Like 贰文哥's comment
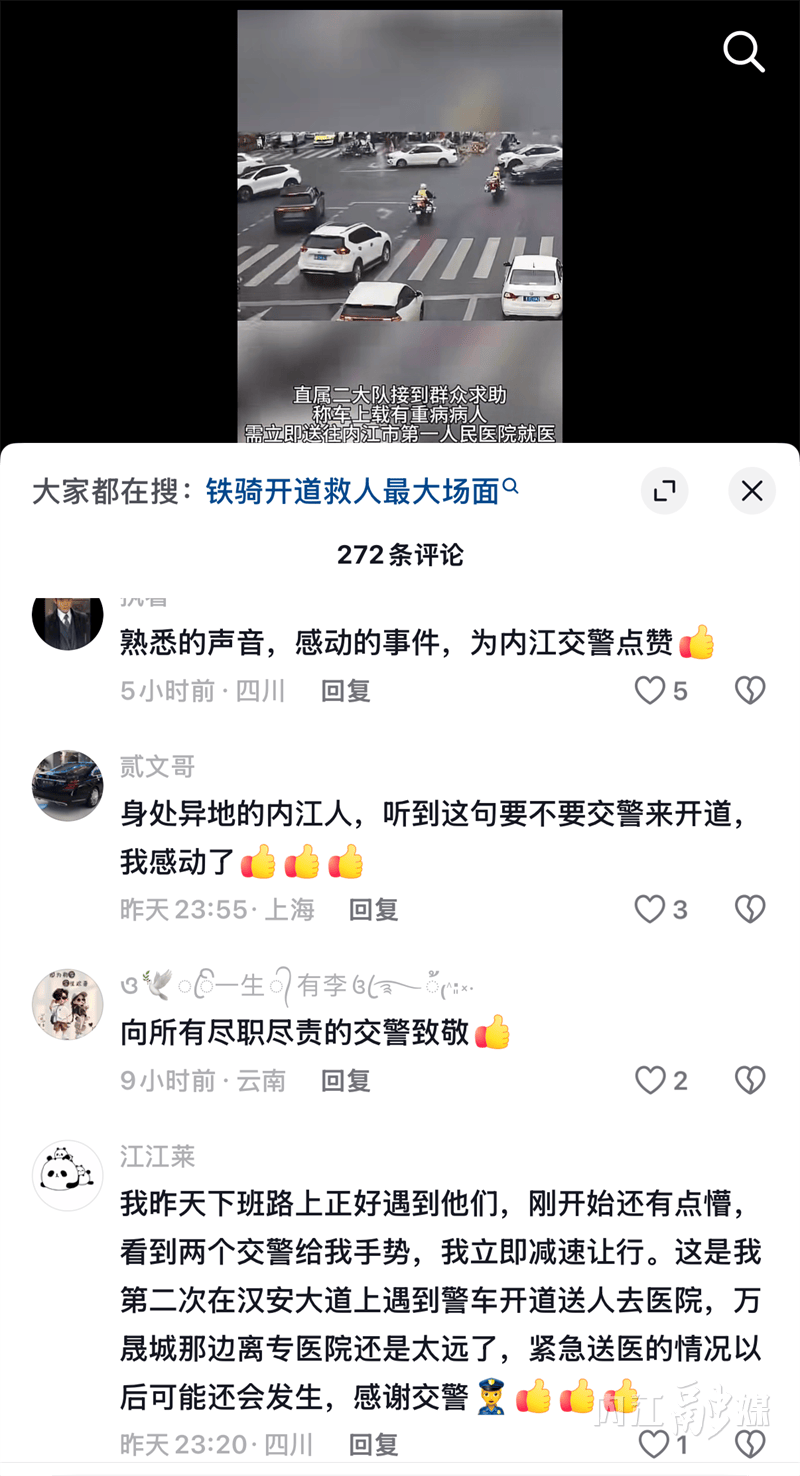This screenshot has width=800, height=1476. [x=651, y=909]
